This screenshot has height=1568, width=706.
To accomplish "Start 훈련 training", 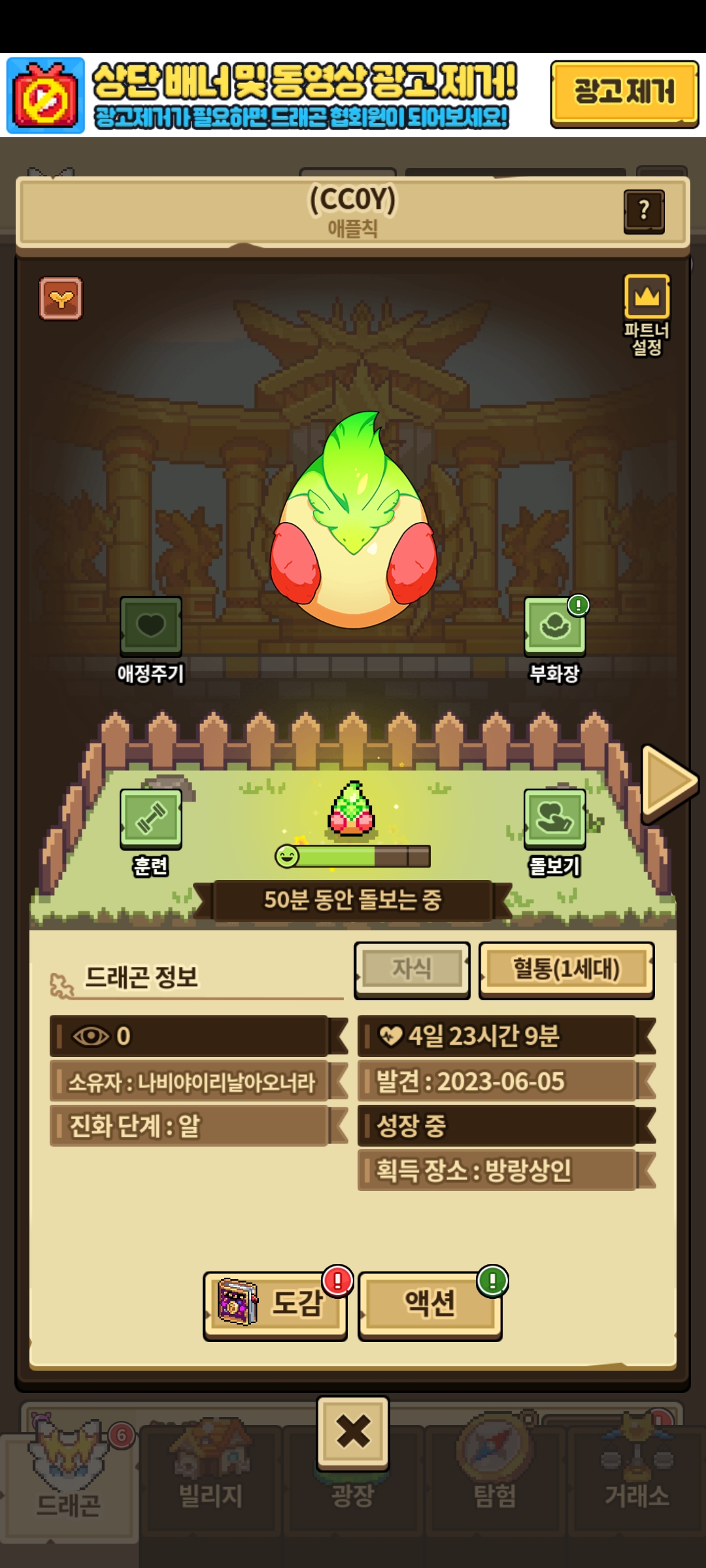I will (x=150, y=819).
